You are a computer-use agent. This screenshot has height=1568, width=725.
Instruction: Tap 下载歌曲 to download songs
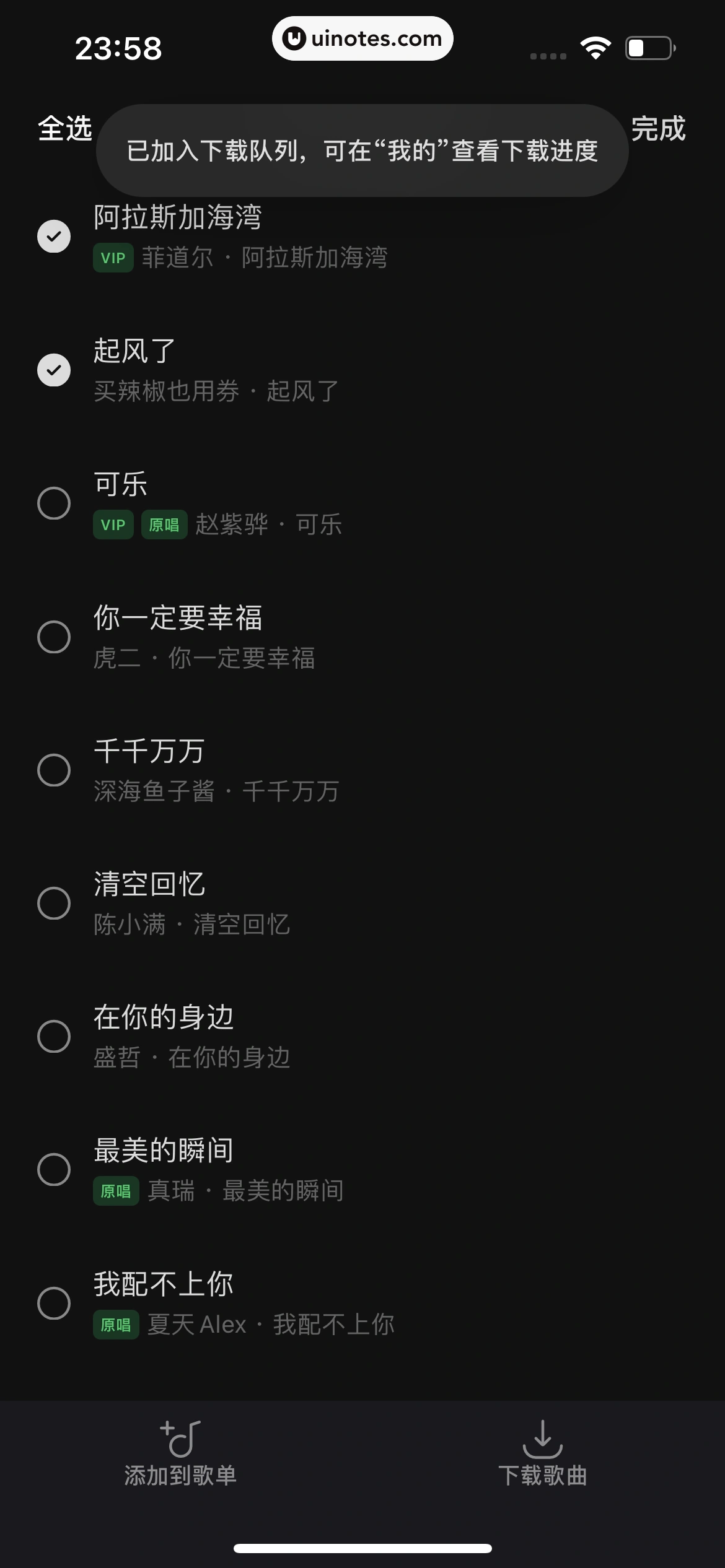(x=543, y=1453)
